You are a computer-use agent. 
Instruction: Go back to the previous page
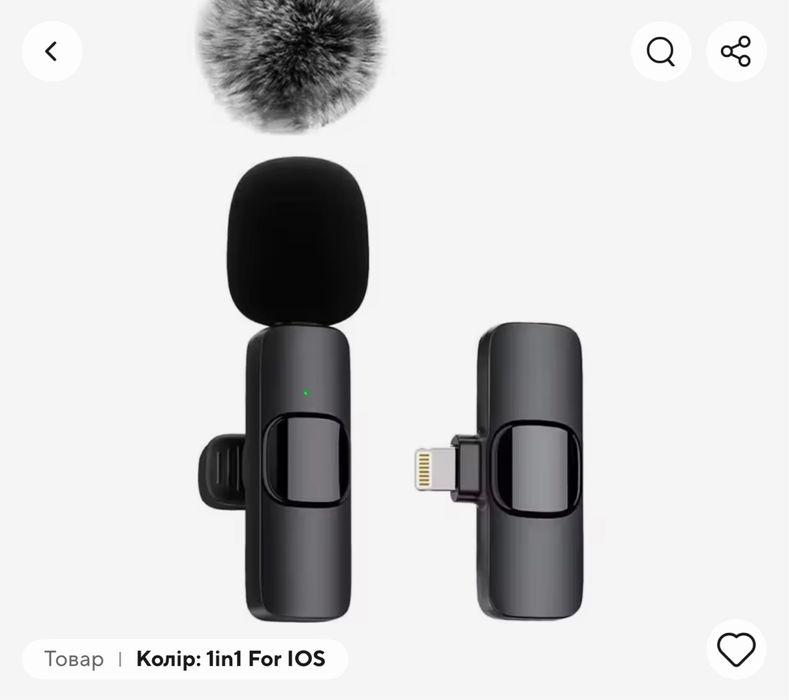point(52,51)
